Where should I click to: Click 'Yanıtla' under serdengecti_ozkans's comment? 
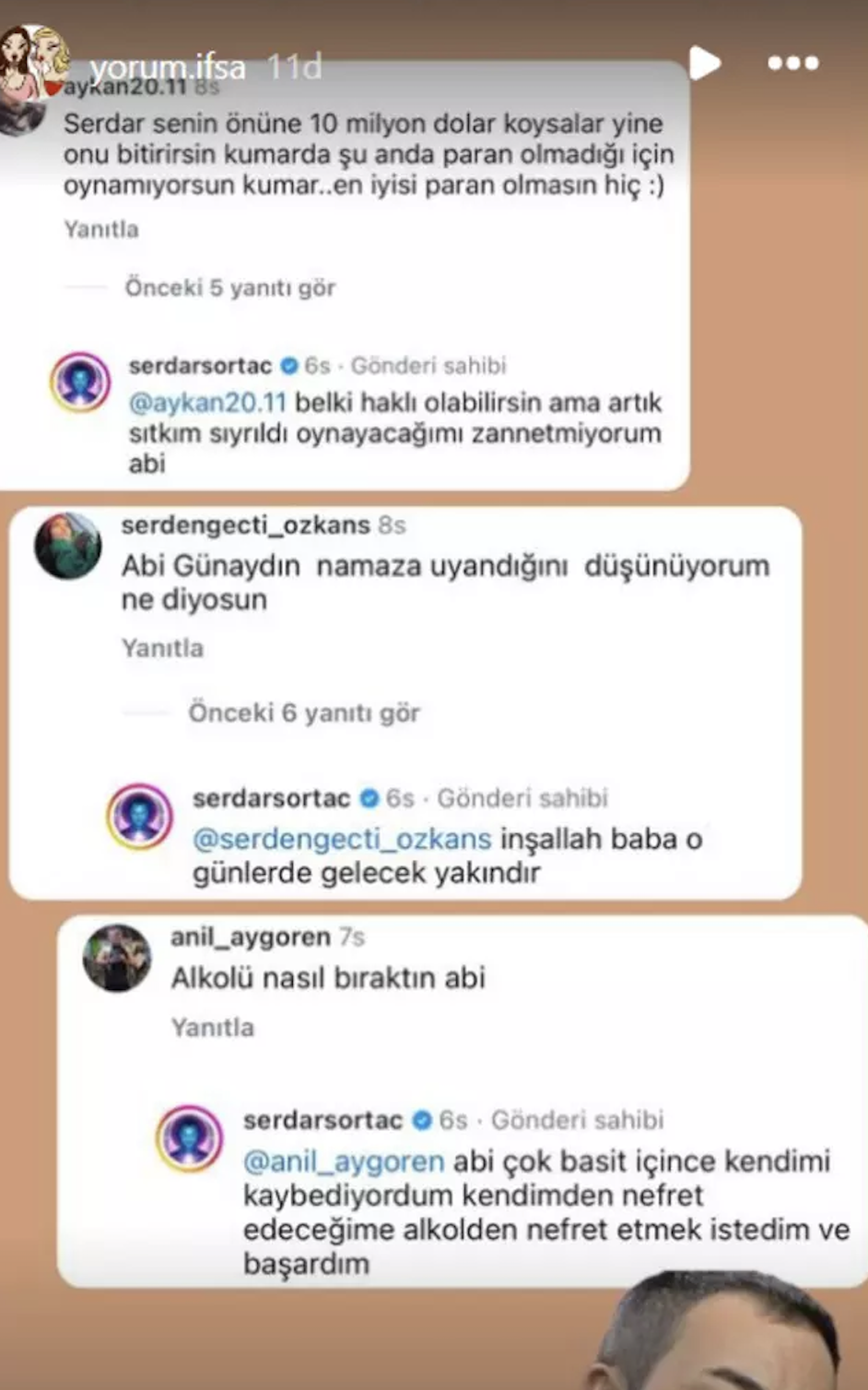(162, 648)
